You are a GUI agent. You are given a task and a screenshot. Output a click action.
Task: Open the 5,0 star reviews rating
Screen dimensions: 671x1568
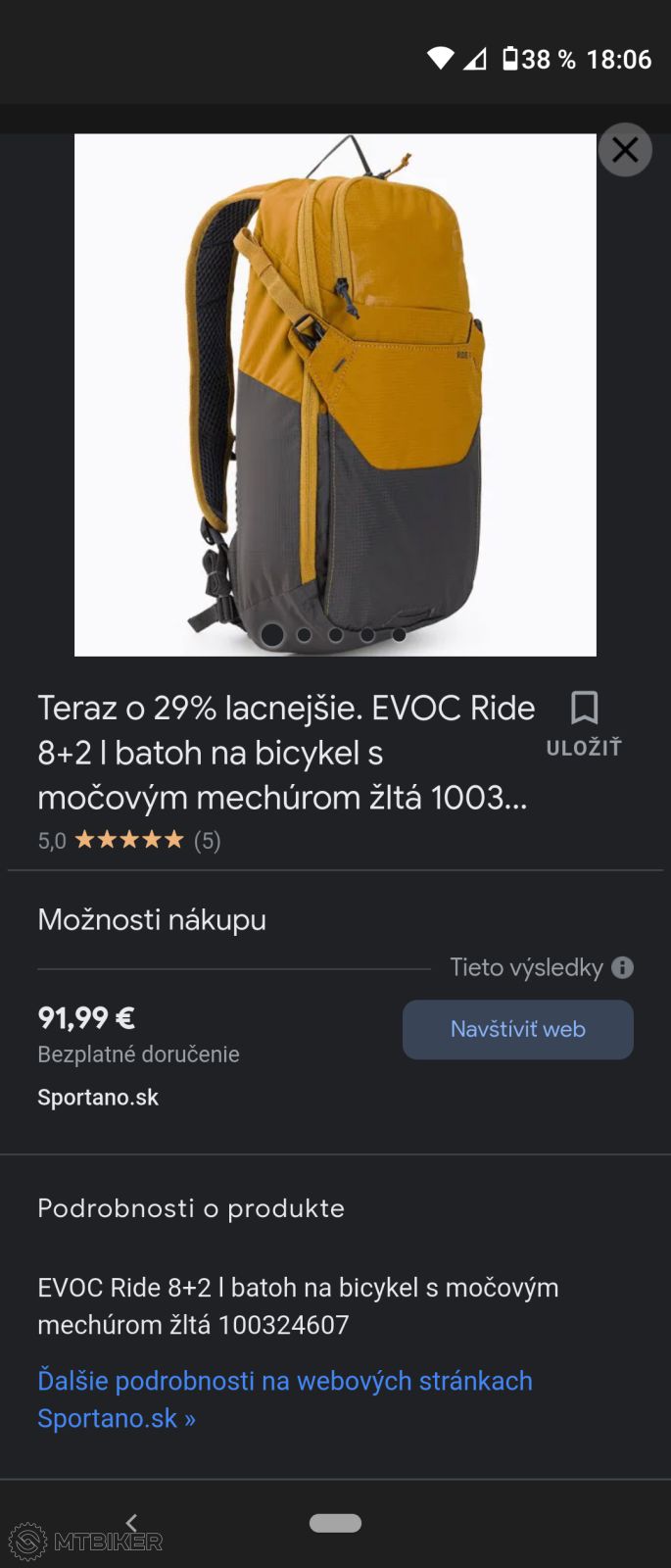(129, 840)
